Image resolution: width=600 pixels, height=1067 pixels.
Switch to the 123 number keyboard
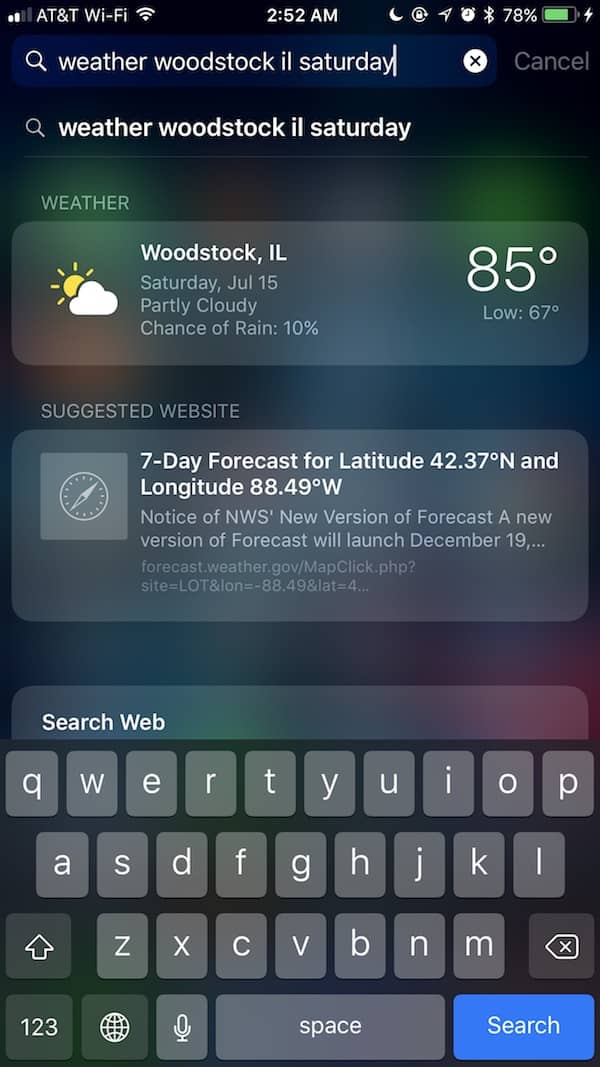click(x=39, y=1026)
